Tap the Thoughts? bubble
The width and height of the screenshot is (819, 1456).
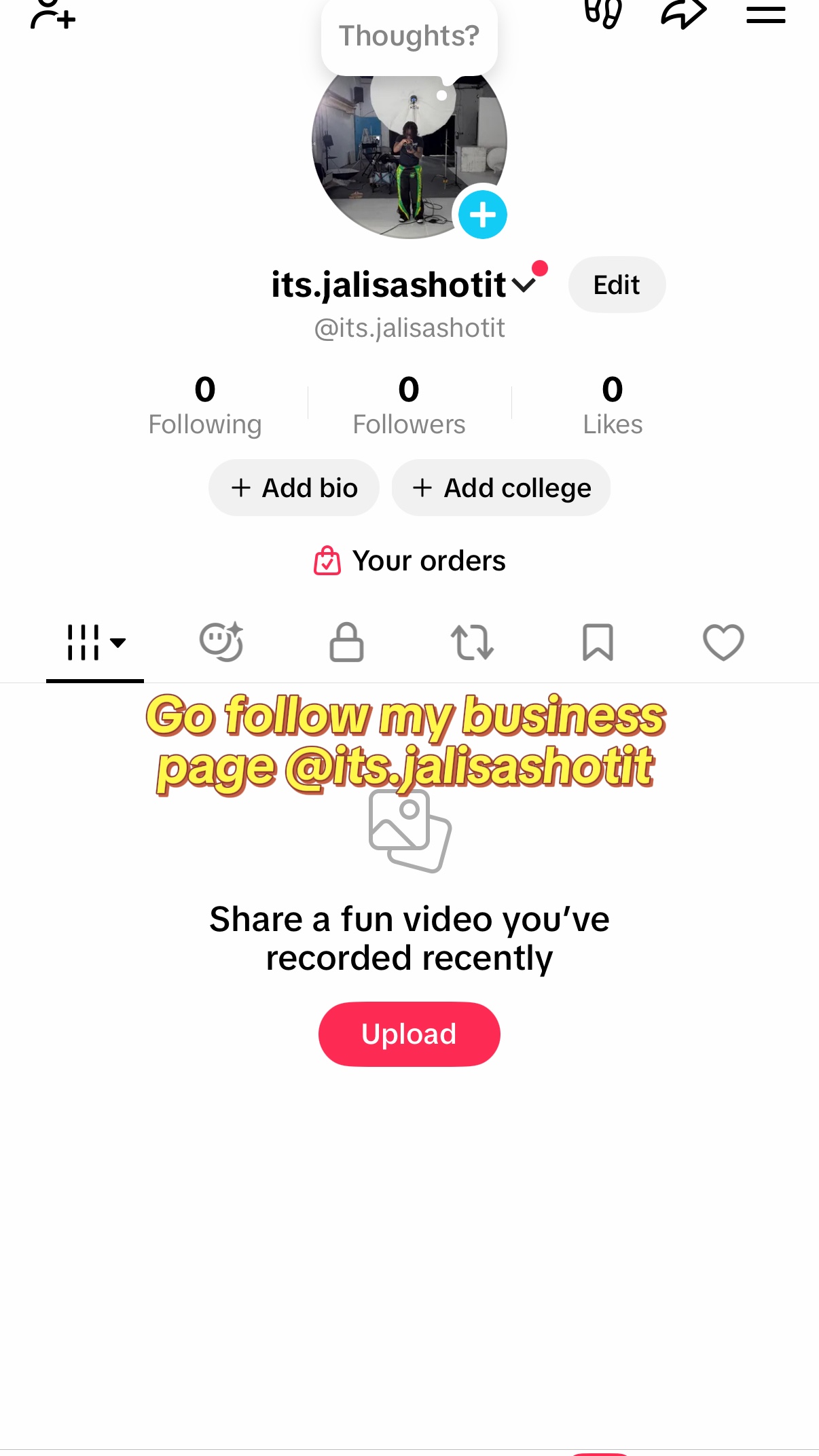pos(409,37)
